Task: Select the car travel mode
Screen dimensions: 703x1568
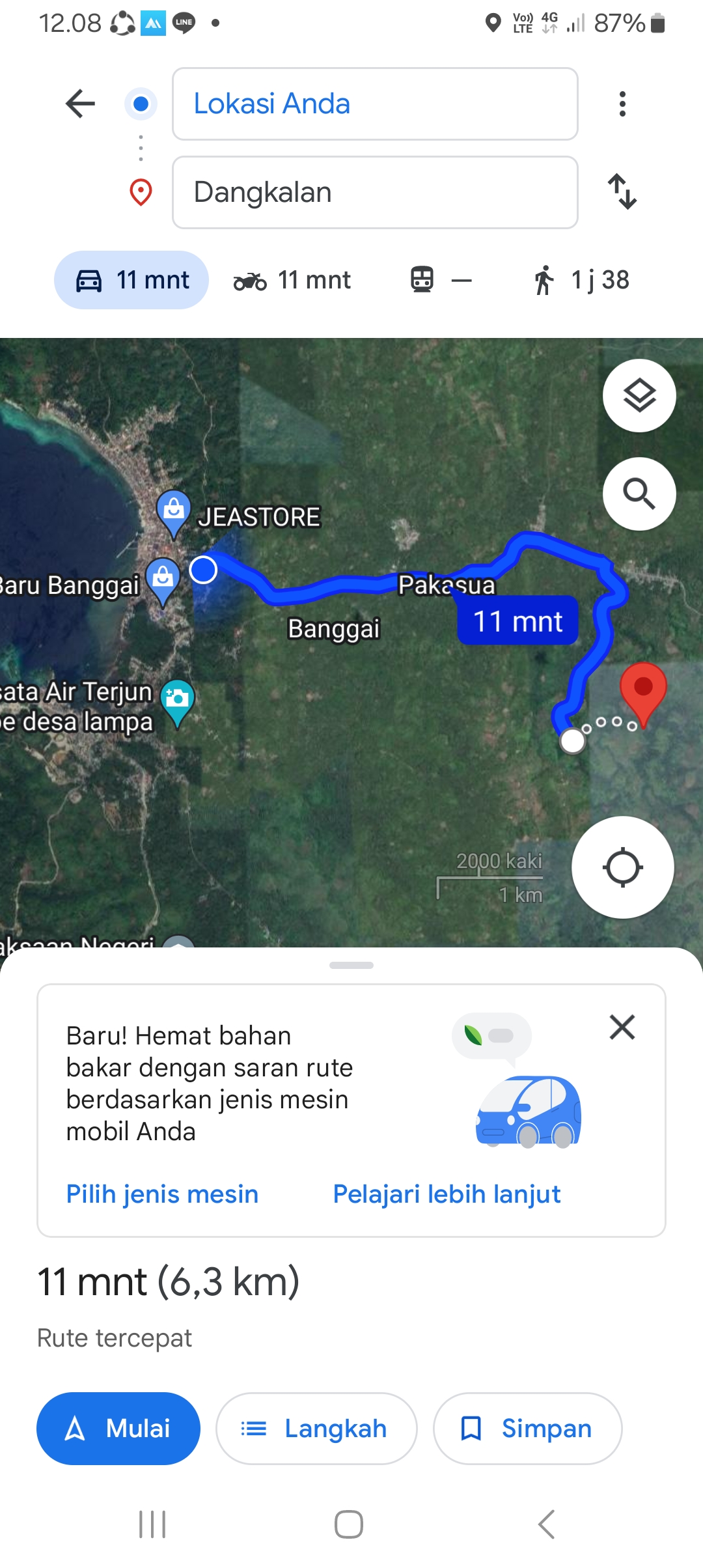Action: pyautogui.click(x=131, y=280)
